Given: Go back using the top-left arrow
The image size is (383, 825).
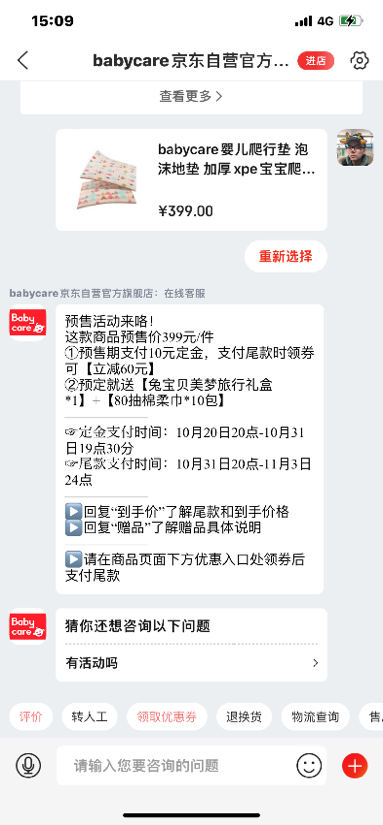Looking at the screenshot, I should pyautogui.click(x=23, y=61).
